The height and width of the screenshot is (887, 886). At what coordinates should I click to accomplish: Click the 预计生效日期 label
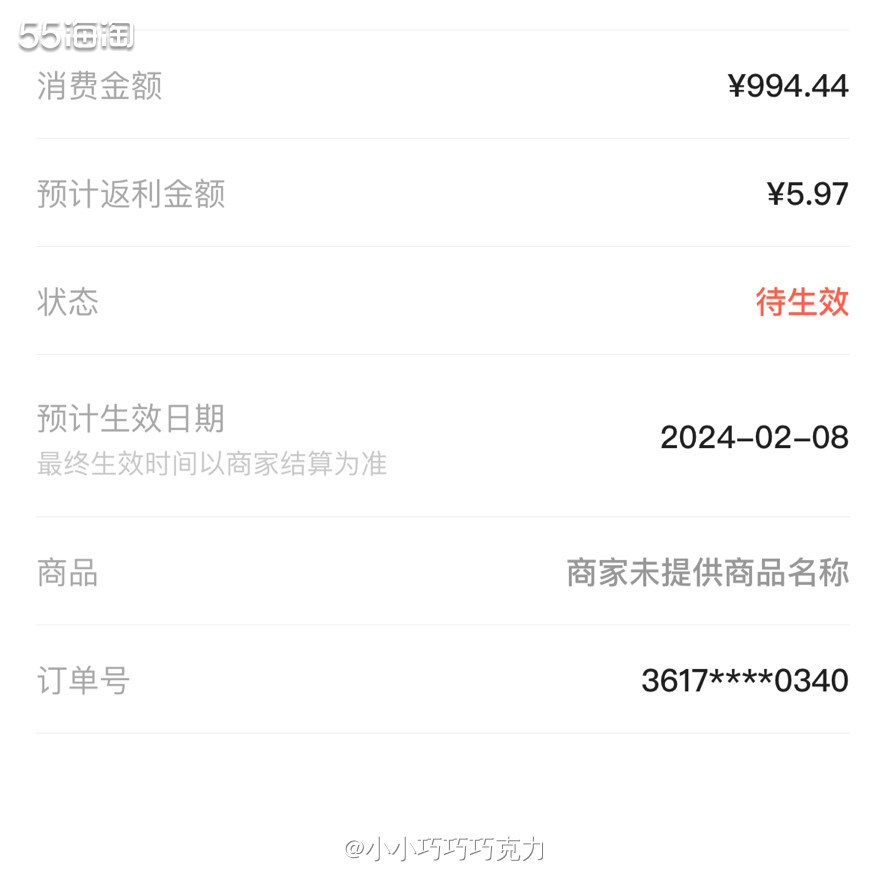130,420
